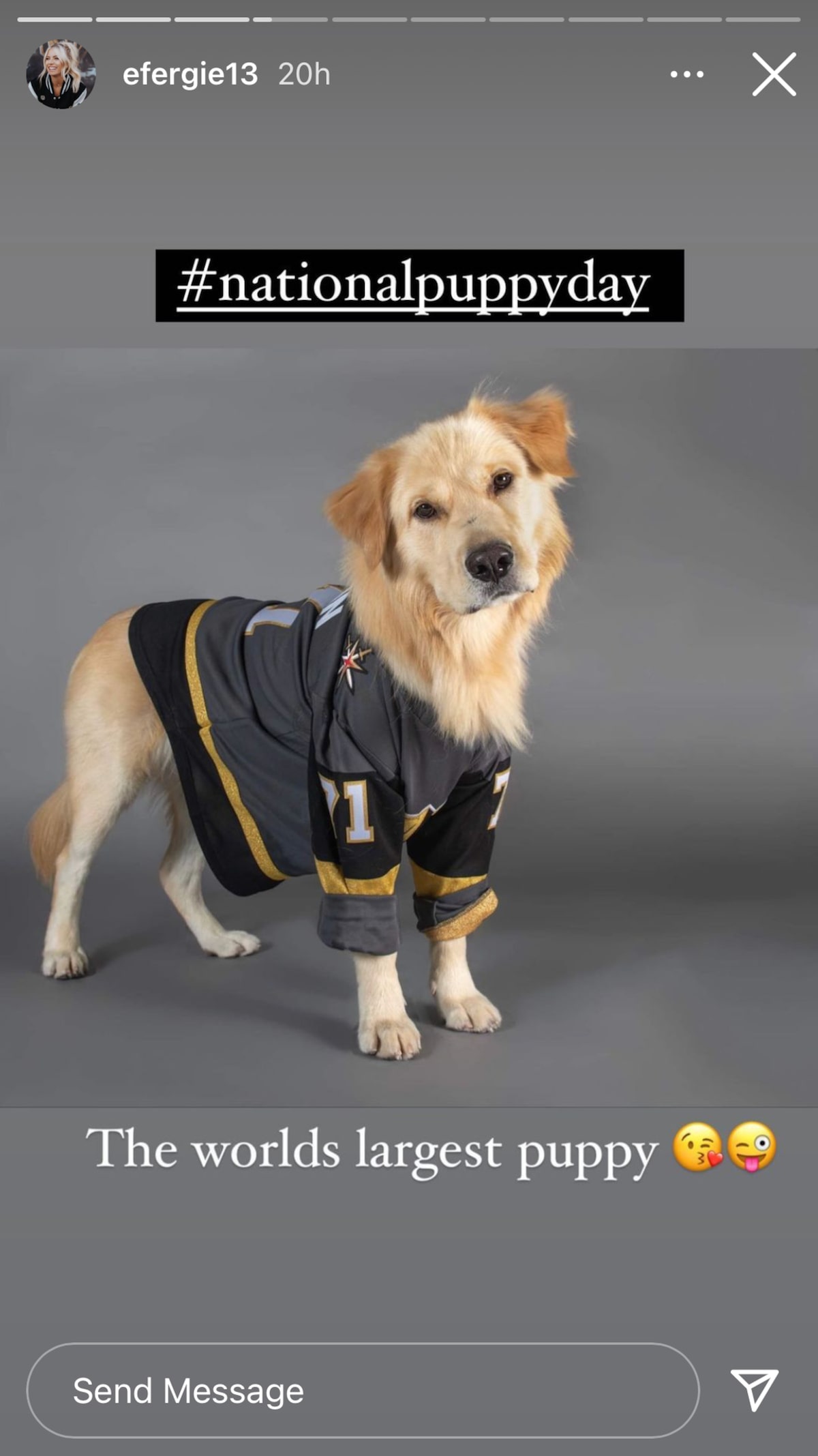This screenshot has height=1456, width=818.
Task: Share story via paper plane icon
Action: click(754, 1389)
